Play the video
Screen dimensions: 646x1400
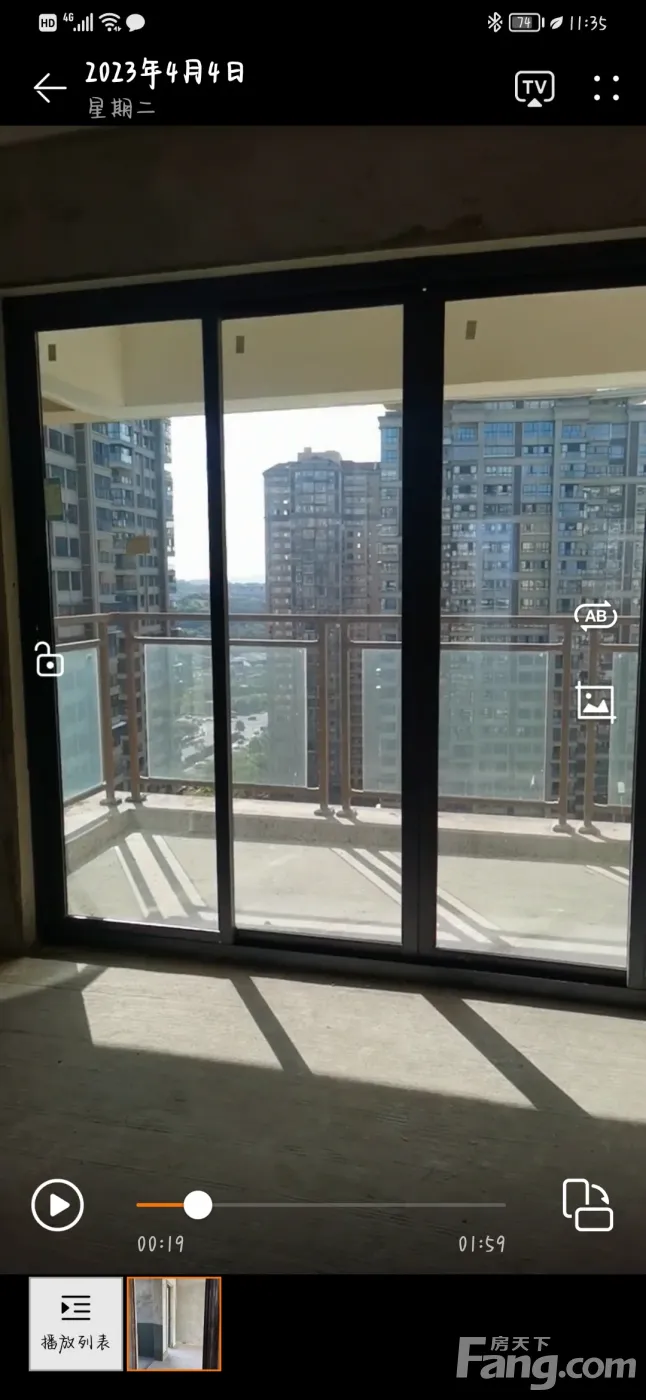57,1205
